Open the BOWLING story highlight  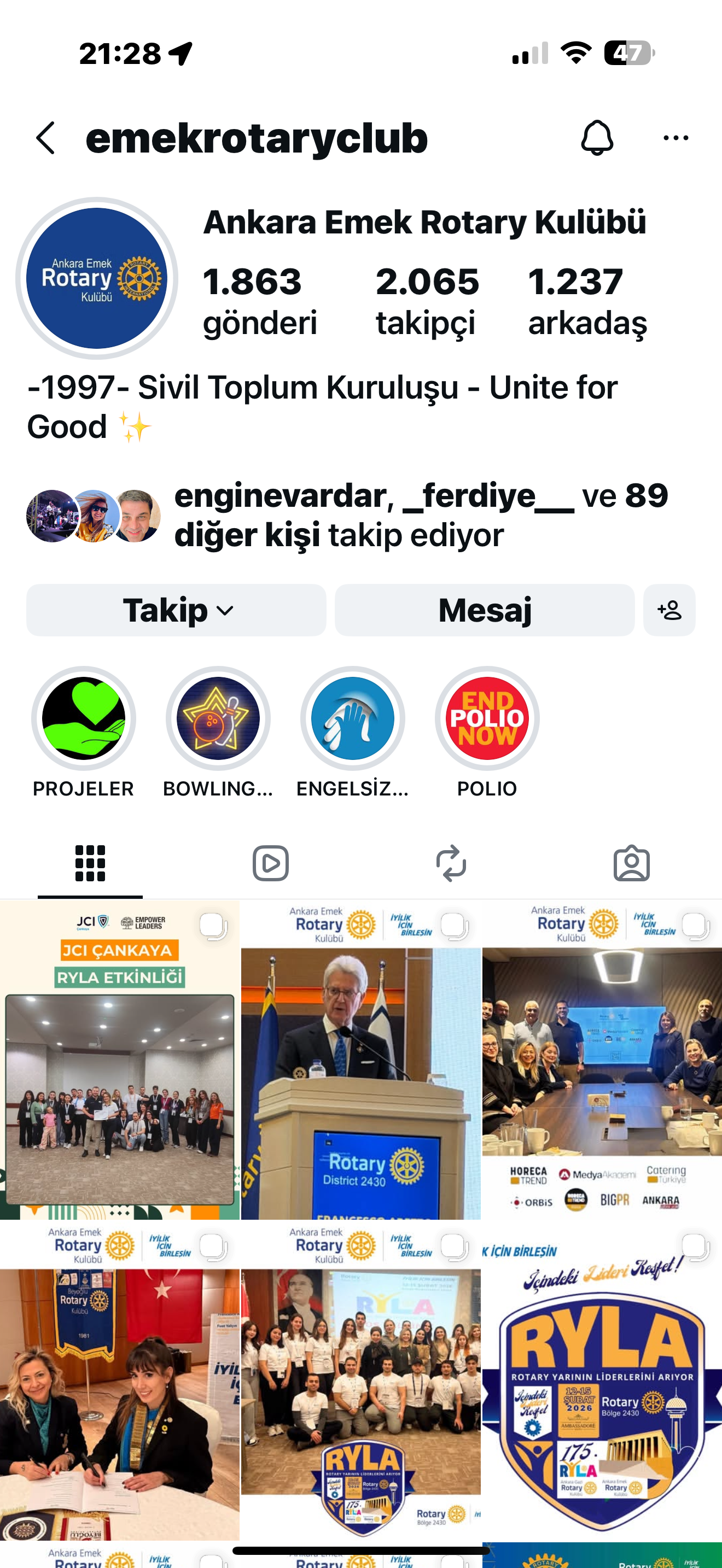pyautogui.click(x=218, y=718)
